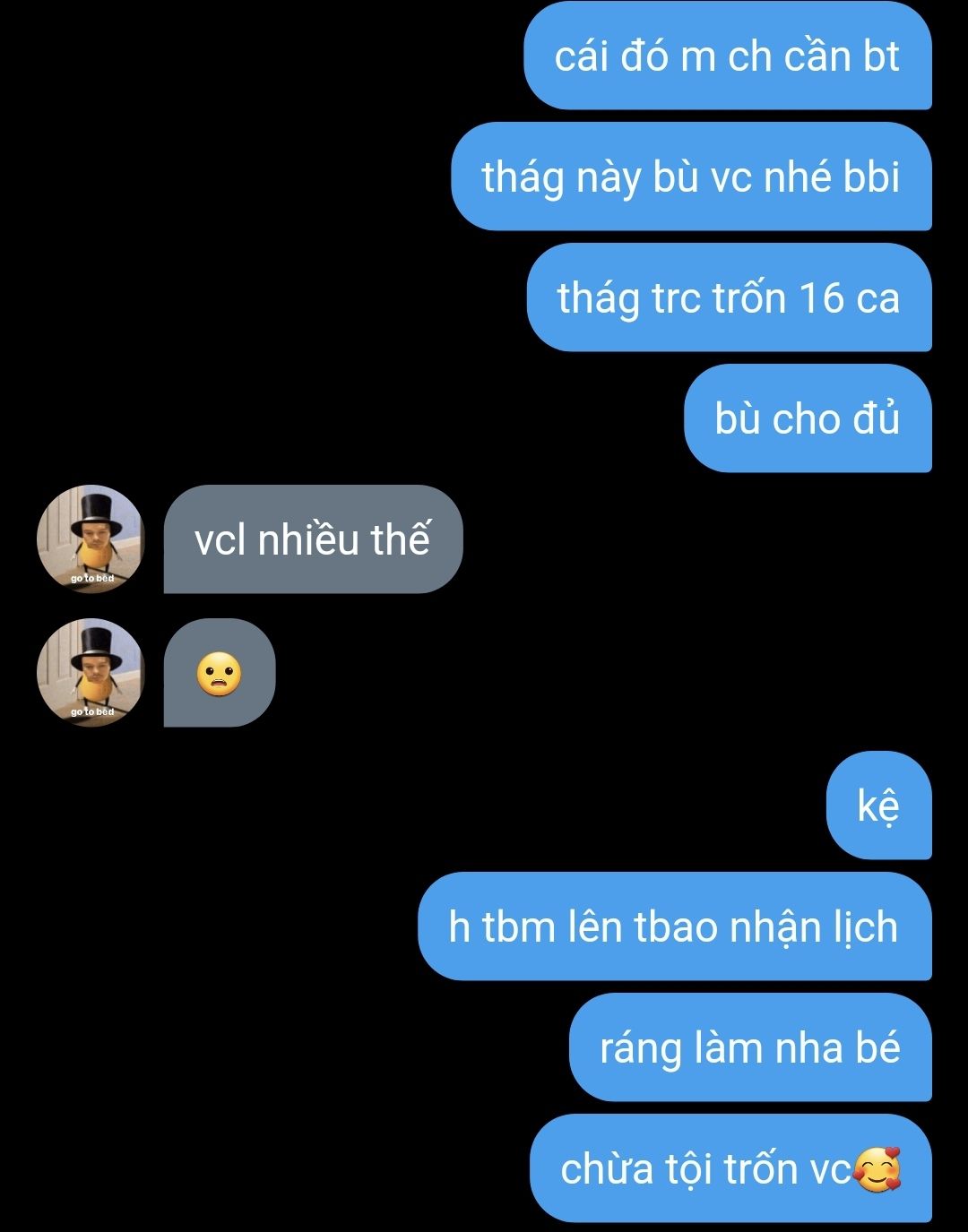The width and height of the screenshot is (968, 1232).
Task: Open sender's avatar beside the sad emoji message
Action: pyautogui.click(x=91, y=672)
